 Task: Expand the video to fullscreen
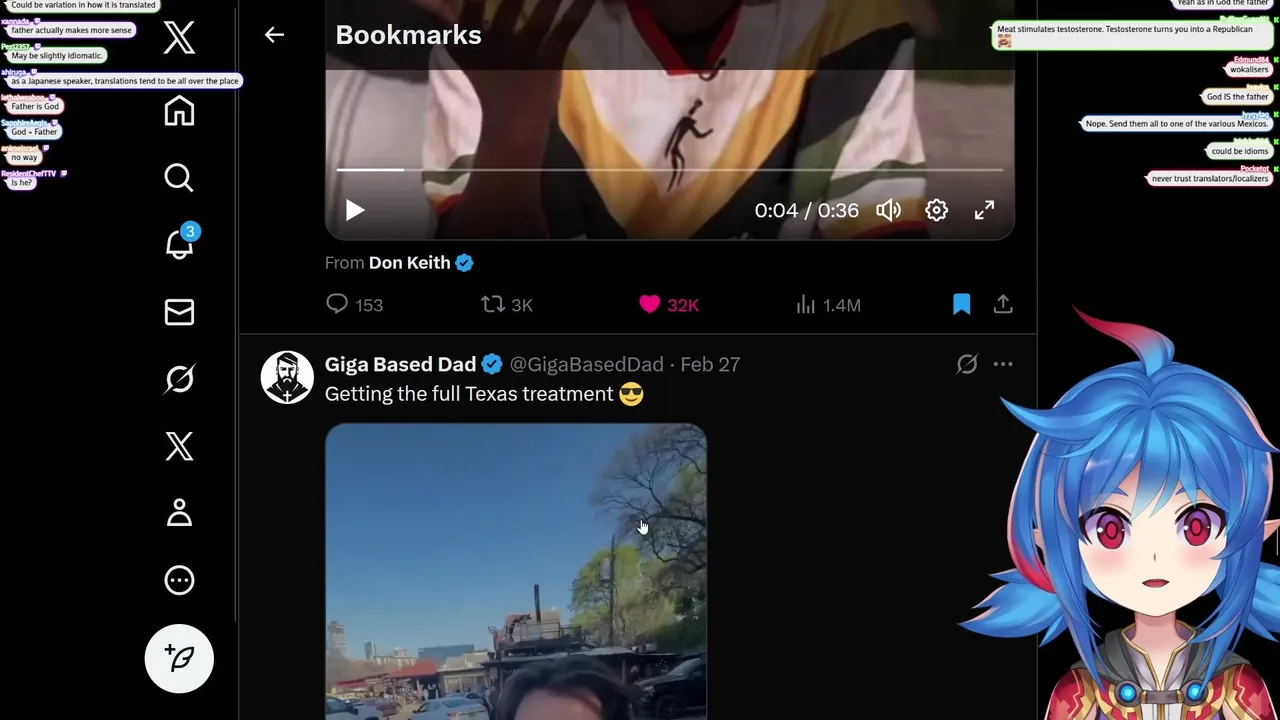pos(984,210)
